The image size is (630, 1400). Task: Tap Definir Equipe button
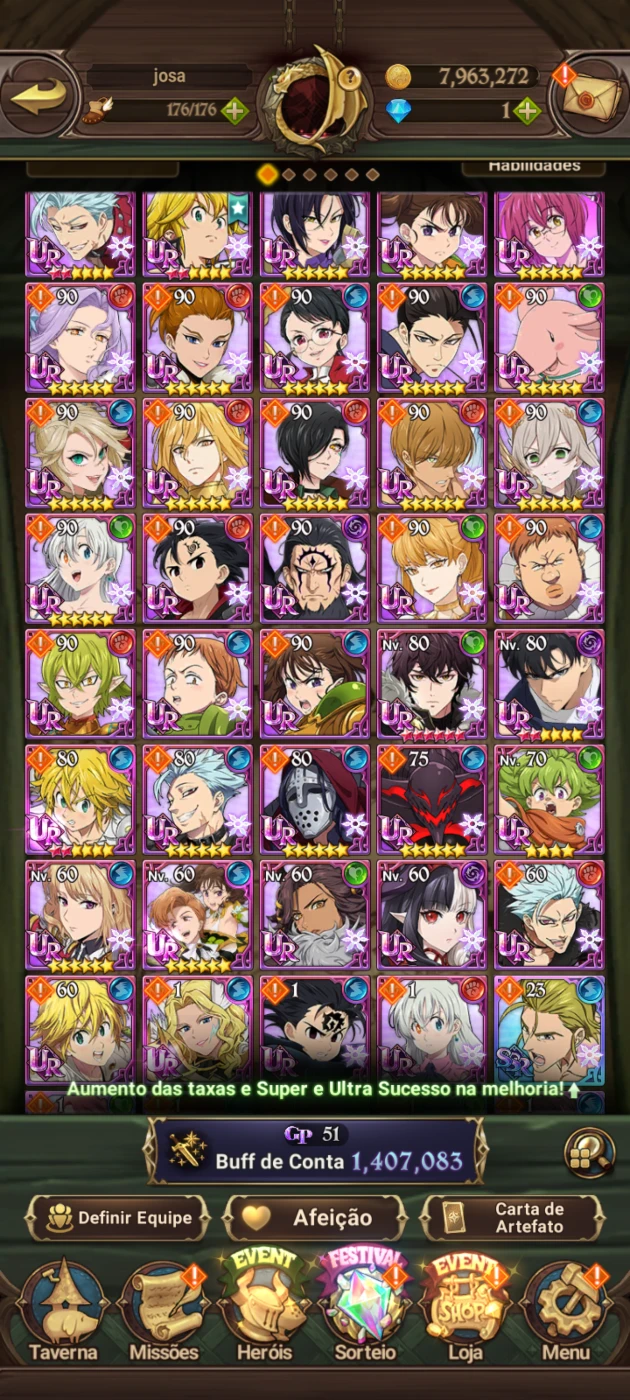[x=117, y=1218]
